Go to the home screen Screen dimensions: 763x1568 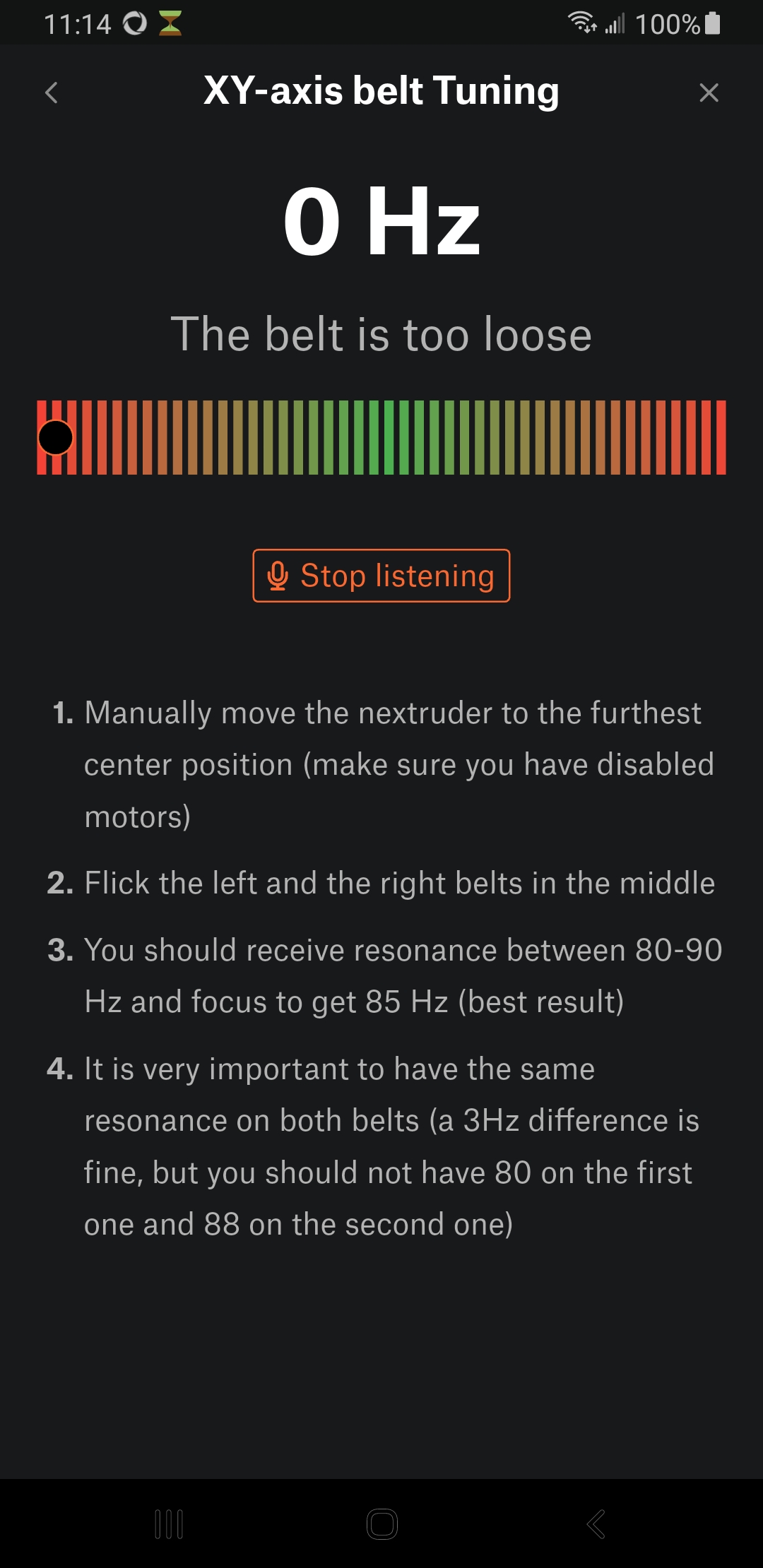381,1524
